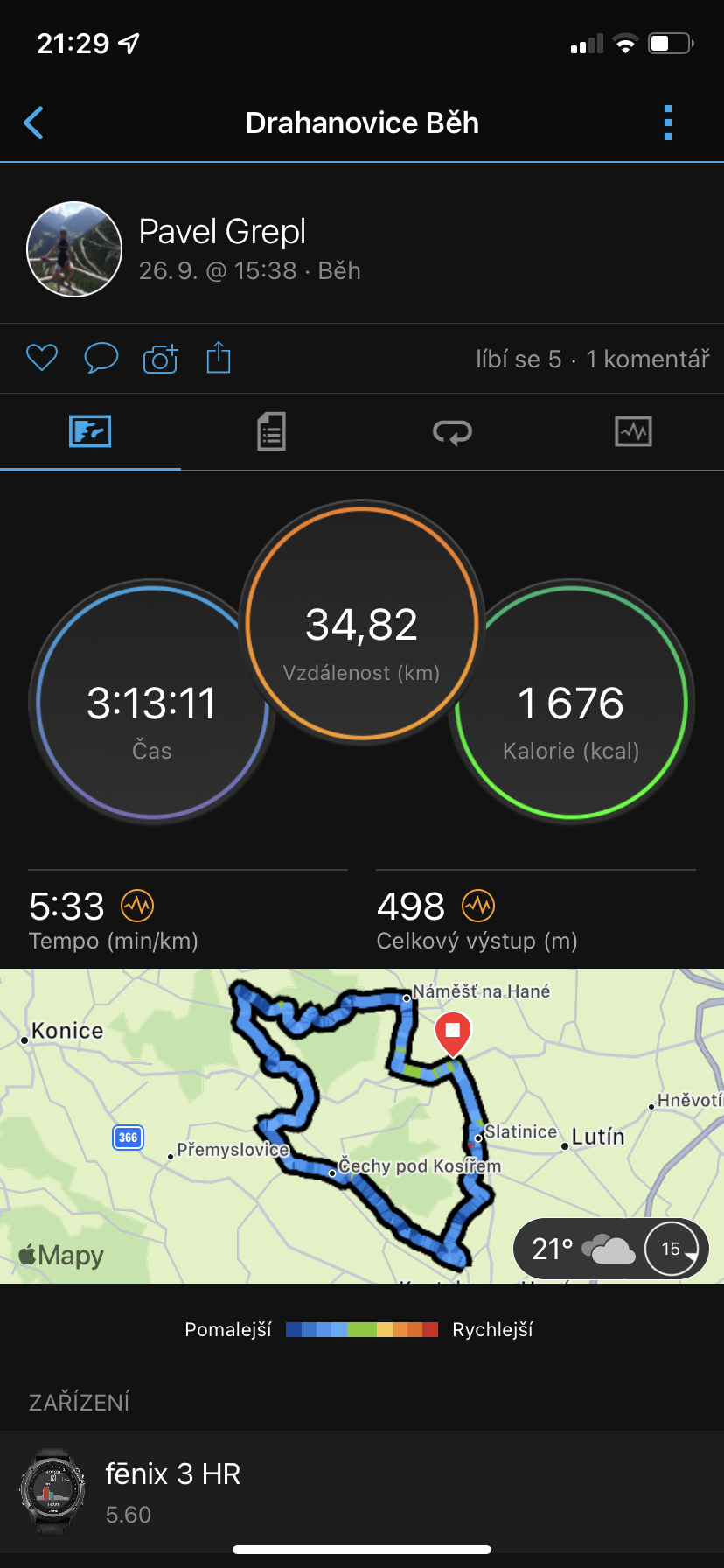This screenshot has width=724, height=1568.
Task: Open Pavel Grepl's profile picture
Action: click(74, 249)
